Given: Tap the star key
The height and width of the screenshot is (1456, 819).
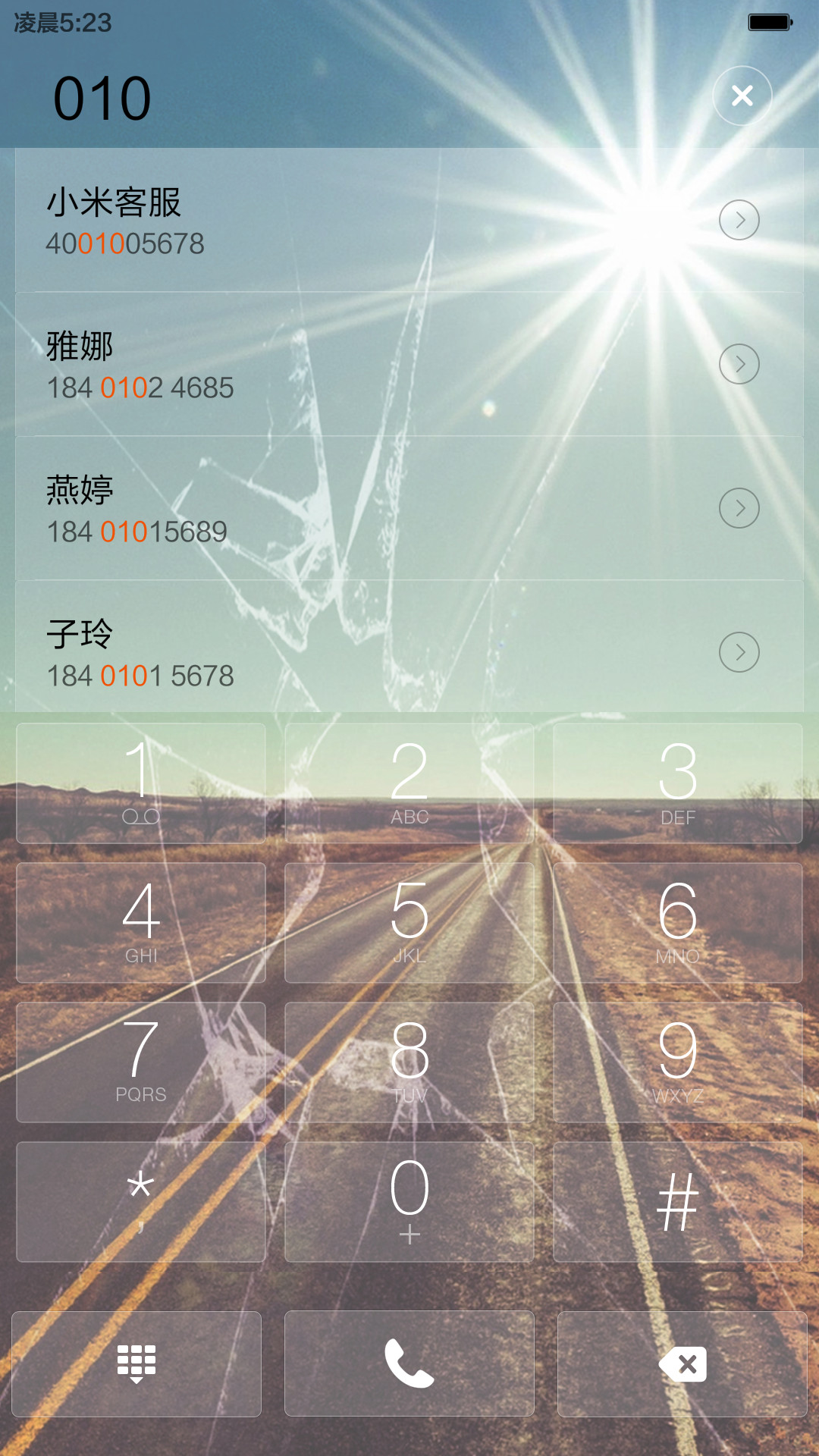Looking at the screenshot, I should pos(141,1202).
